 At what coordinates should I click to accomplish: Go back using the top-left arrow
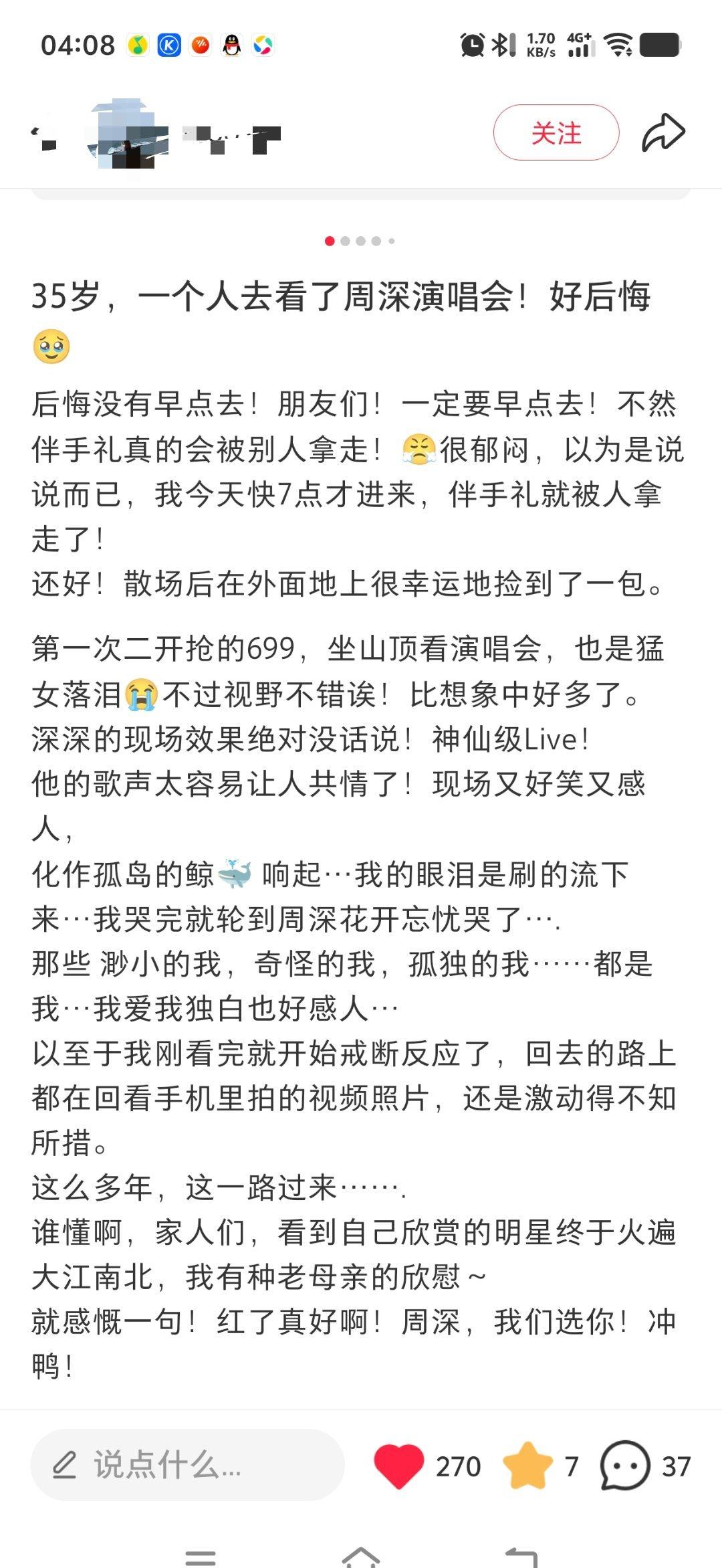coord(43,136)
